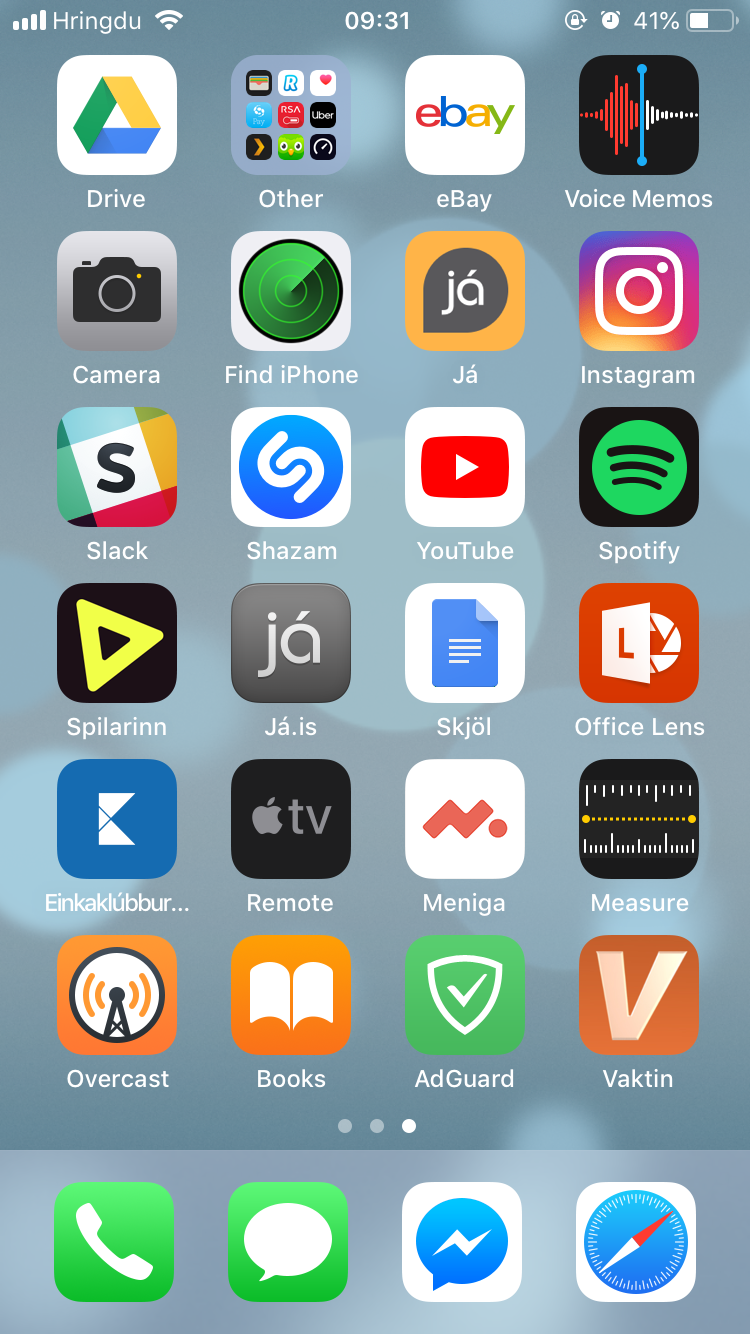Launch Safari from the dock
This screenshot has height=1334, width=750.
point(636,1242)
